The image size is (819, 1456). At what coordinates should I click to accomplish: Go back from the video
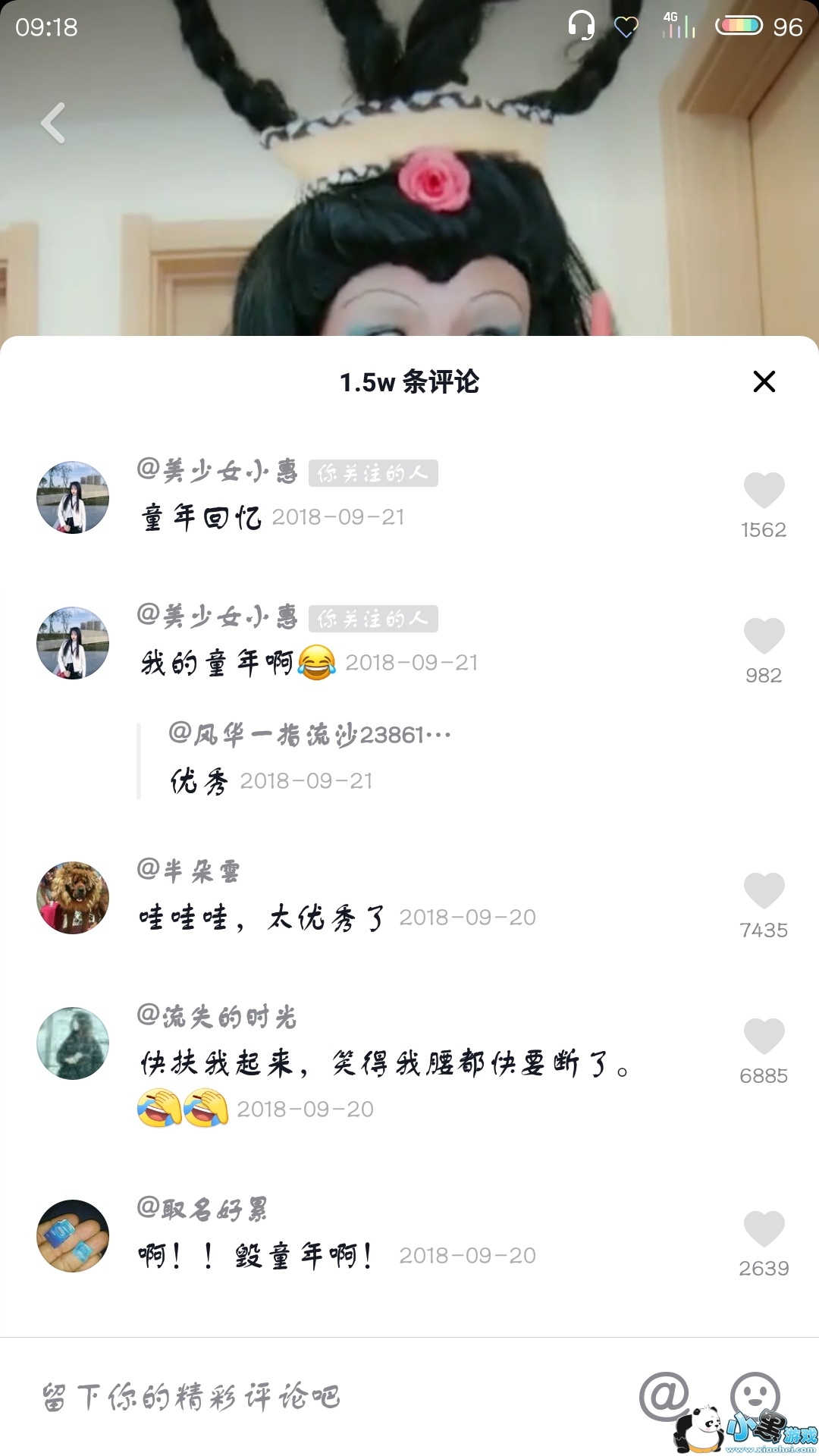click(53, 123)
